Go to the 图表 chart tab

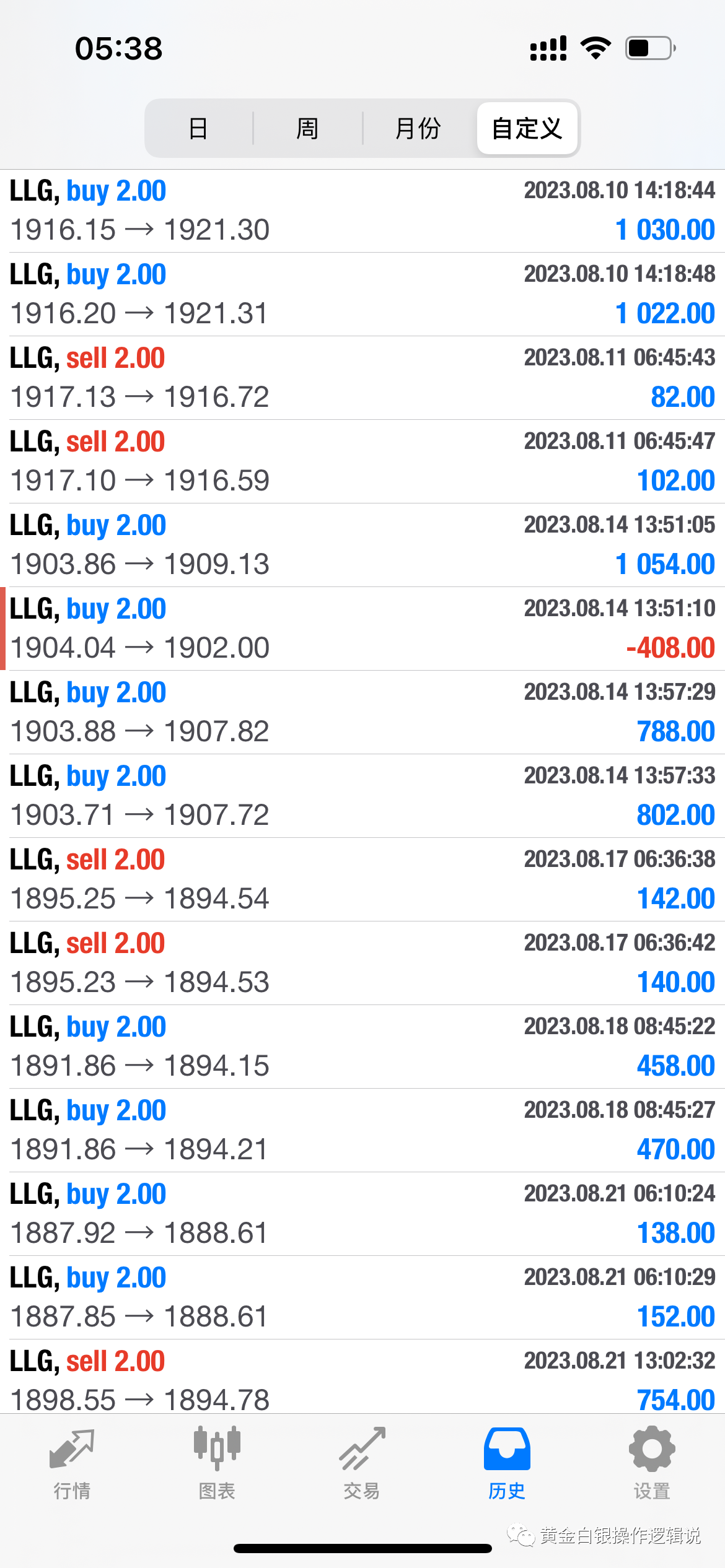tap(217, 1464)
